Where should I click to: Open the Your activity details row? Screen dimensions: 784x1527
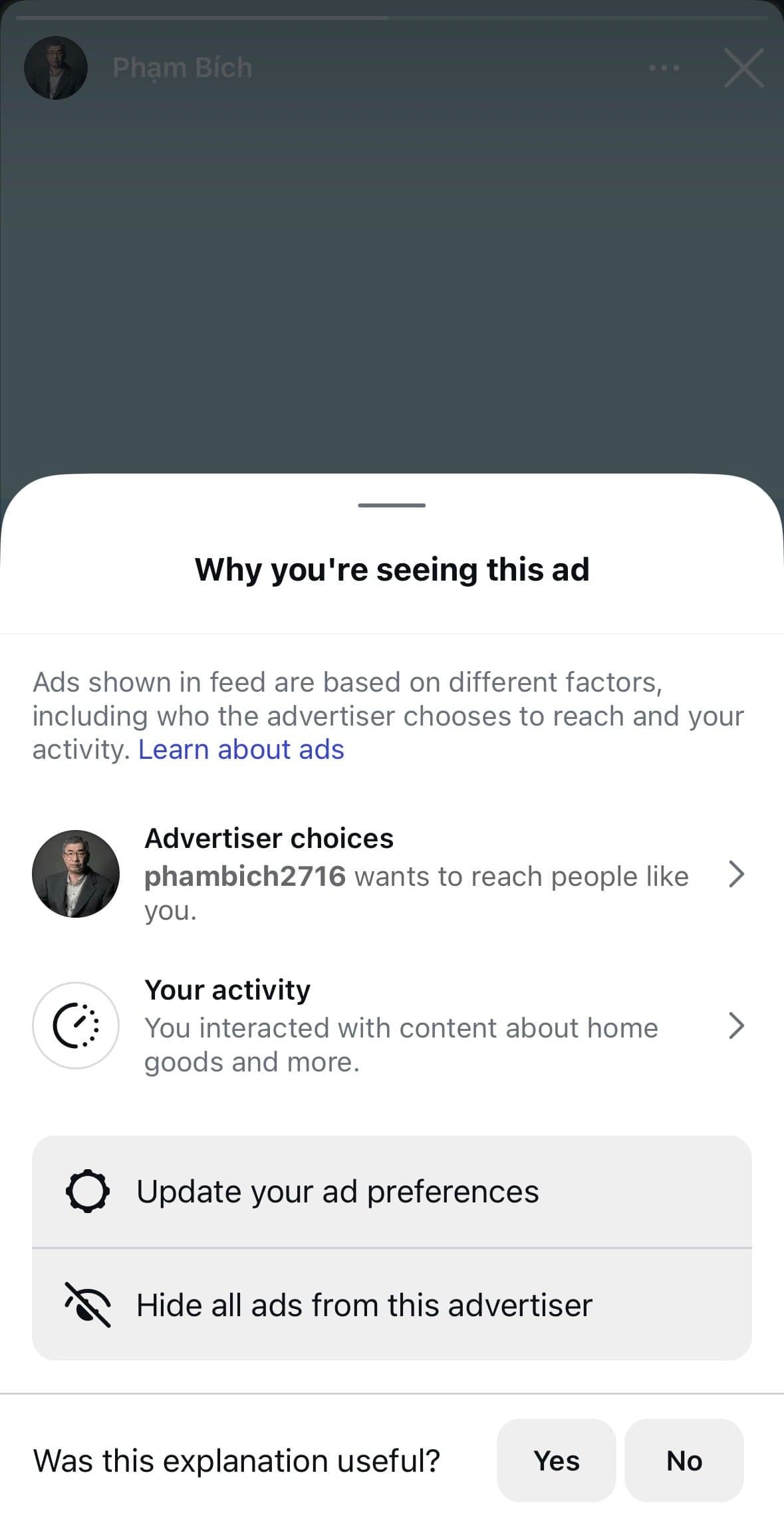pyautogui.click(x=392, y=1026)
